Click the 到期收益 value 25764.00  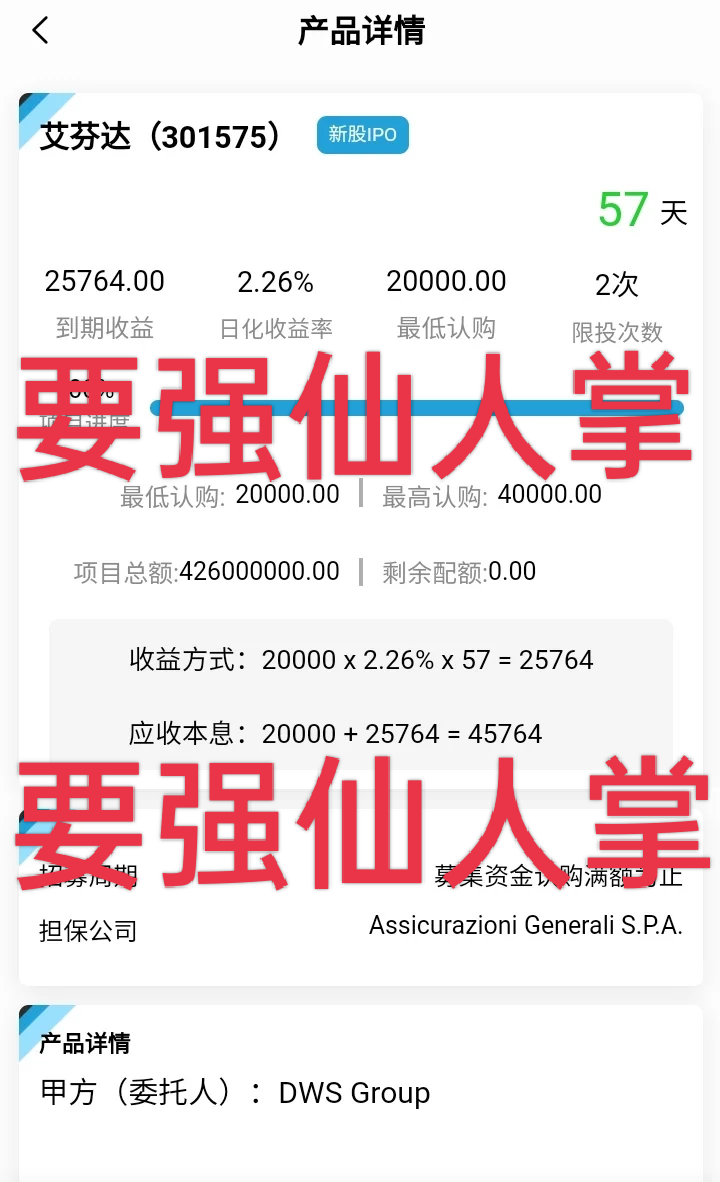click(x=104, y=281)
